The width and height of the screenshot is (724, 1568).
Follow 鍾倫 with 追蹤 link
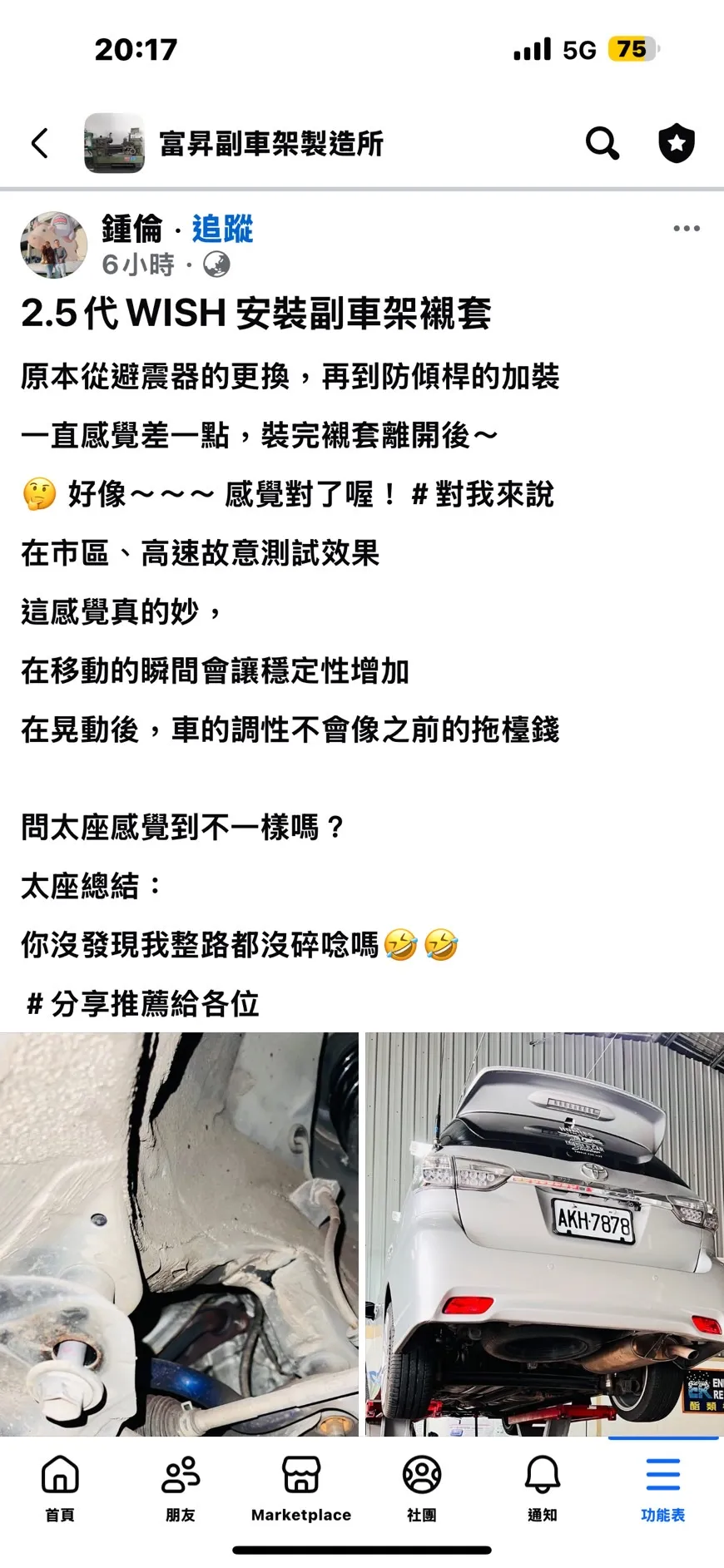pyautogui.click(x=222, y=229)
